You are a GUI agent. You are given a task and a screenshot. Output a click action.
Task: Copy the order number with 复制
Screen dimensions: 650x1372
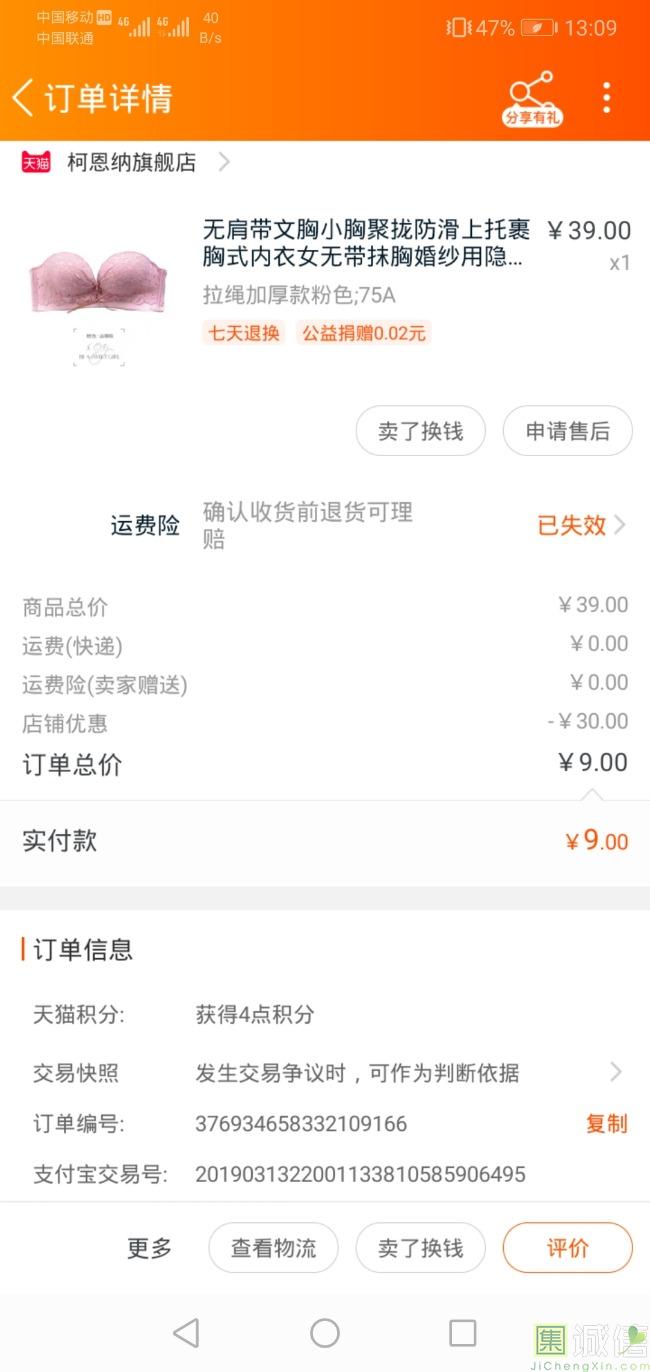tap(606, 1123)
